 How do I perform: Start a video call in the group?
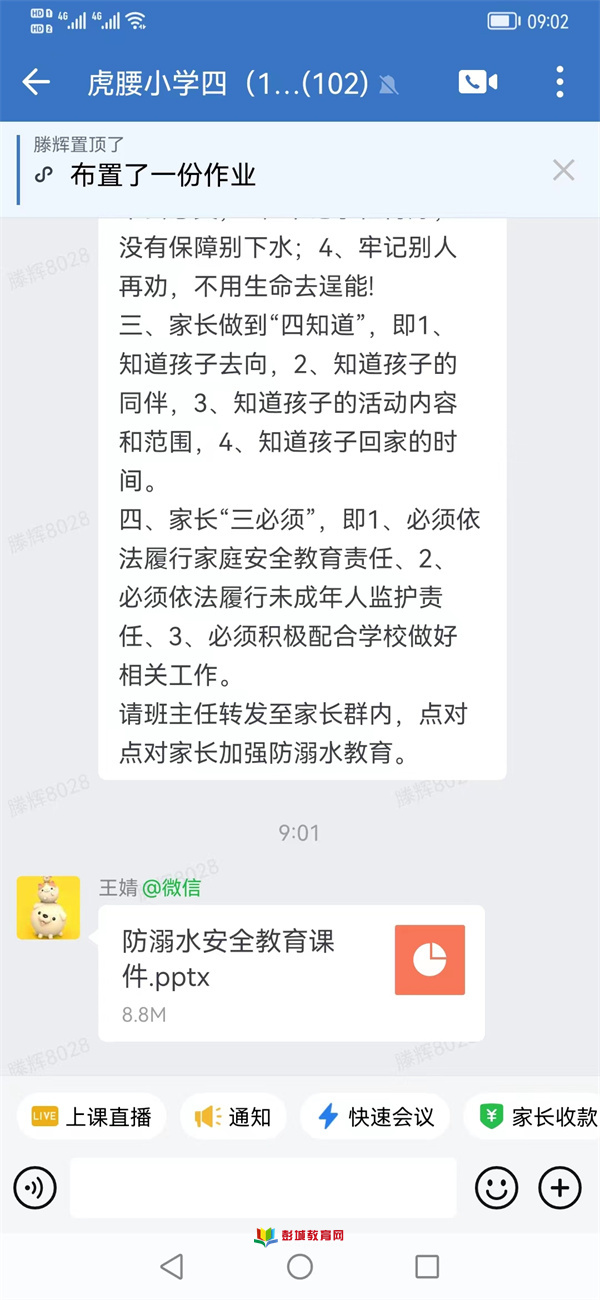coord(478,83)
